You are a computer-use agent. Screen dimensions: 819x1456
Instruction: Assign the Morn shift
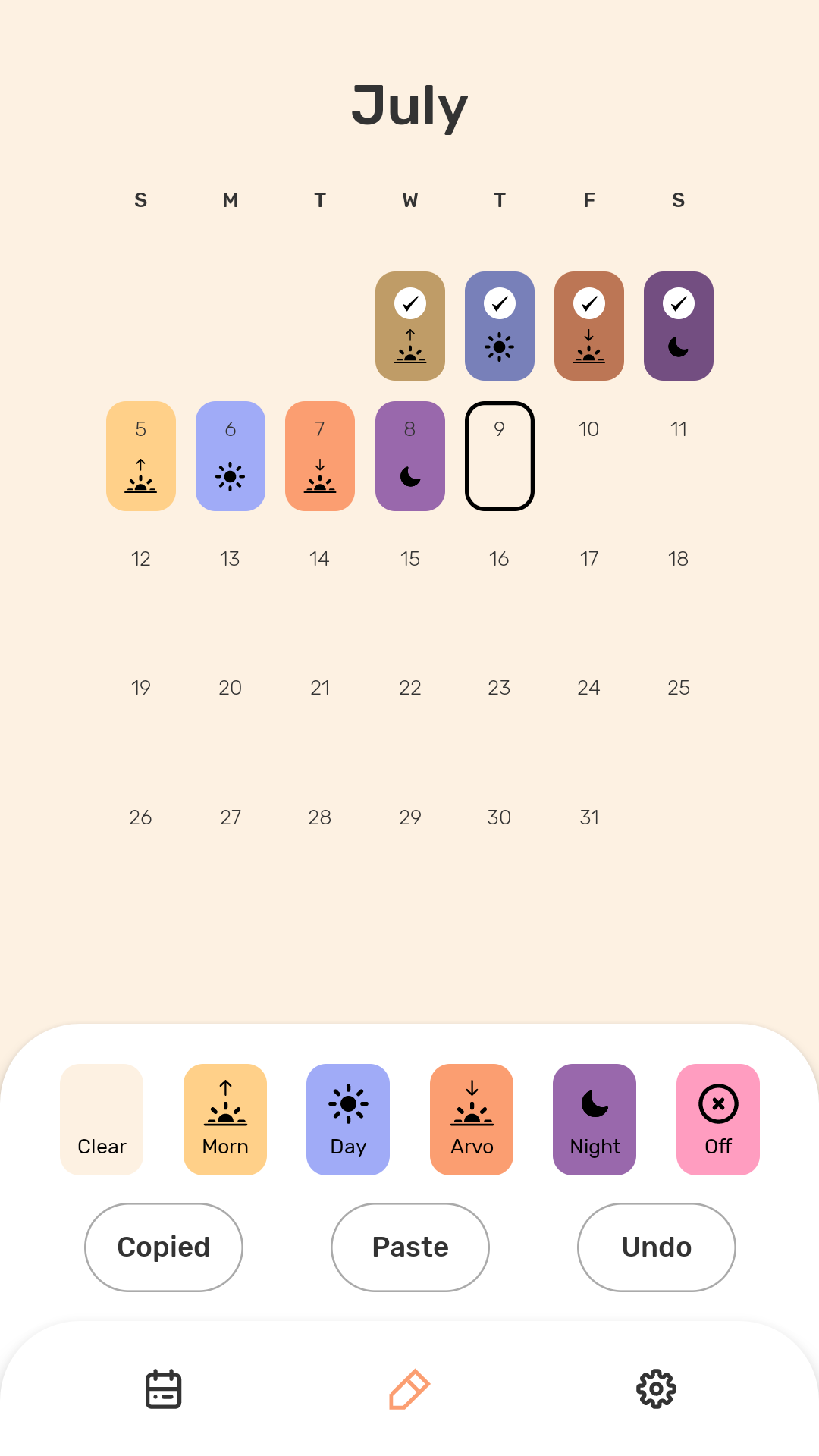(225, 1119)
